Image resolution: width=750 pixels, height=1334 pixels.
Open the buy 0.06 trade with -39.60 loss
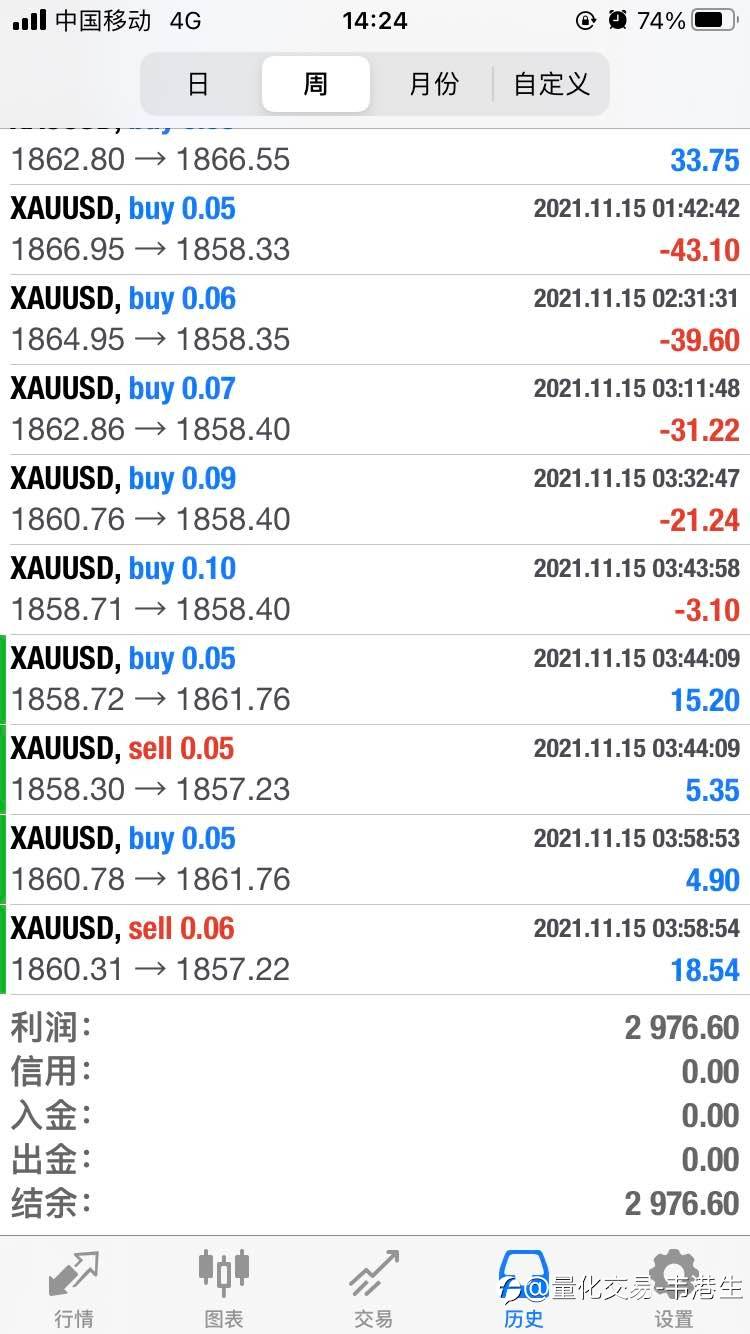(x=375, y=320)
